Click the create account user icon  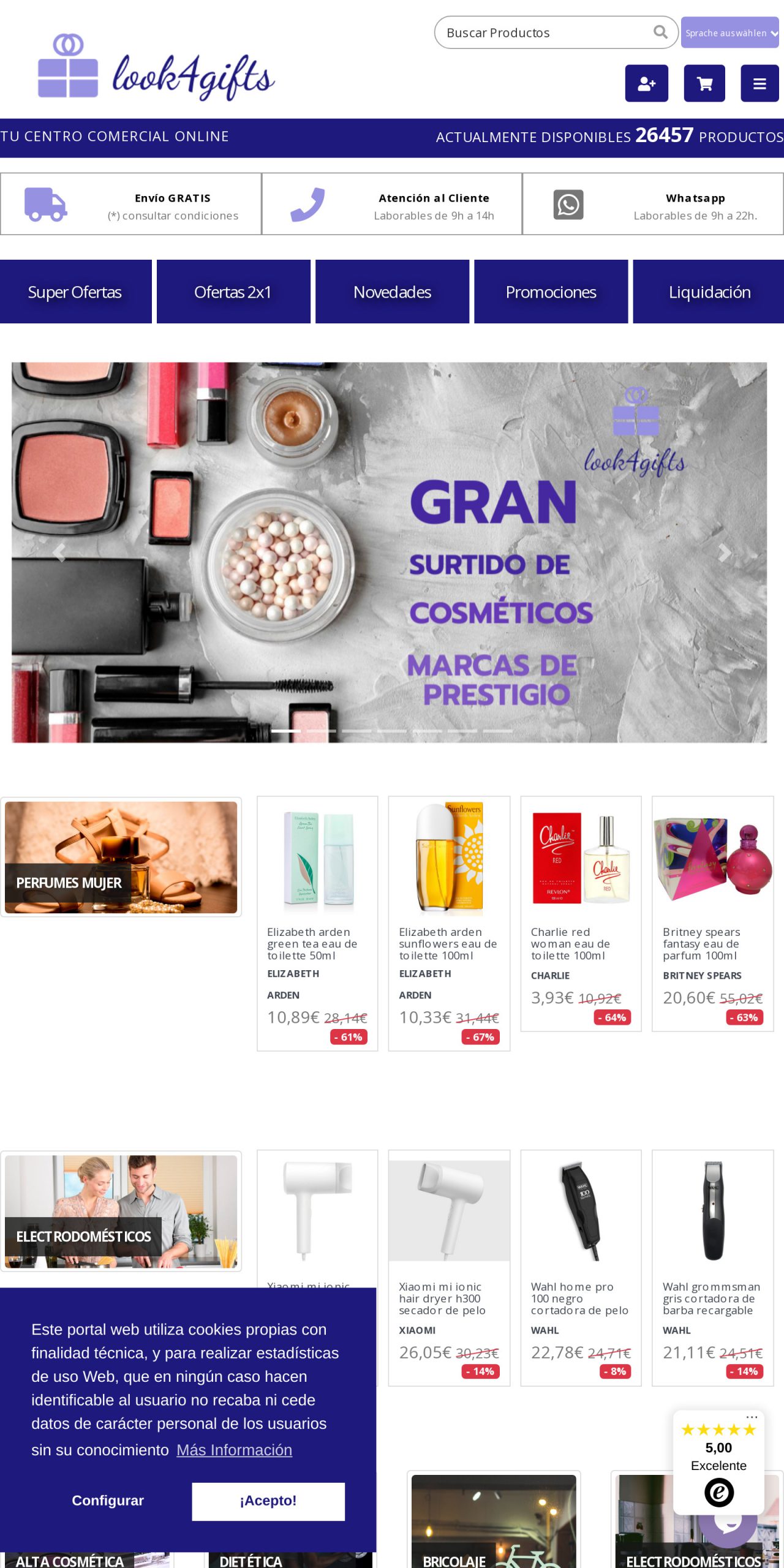click(647, 83)
